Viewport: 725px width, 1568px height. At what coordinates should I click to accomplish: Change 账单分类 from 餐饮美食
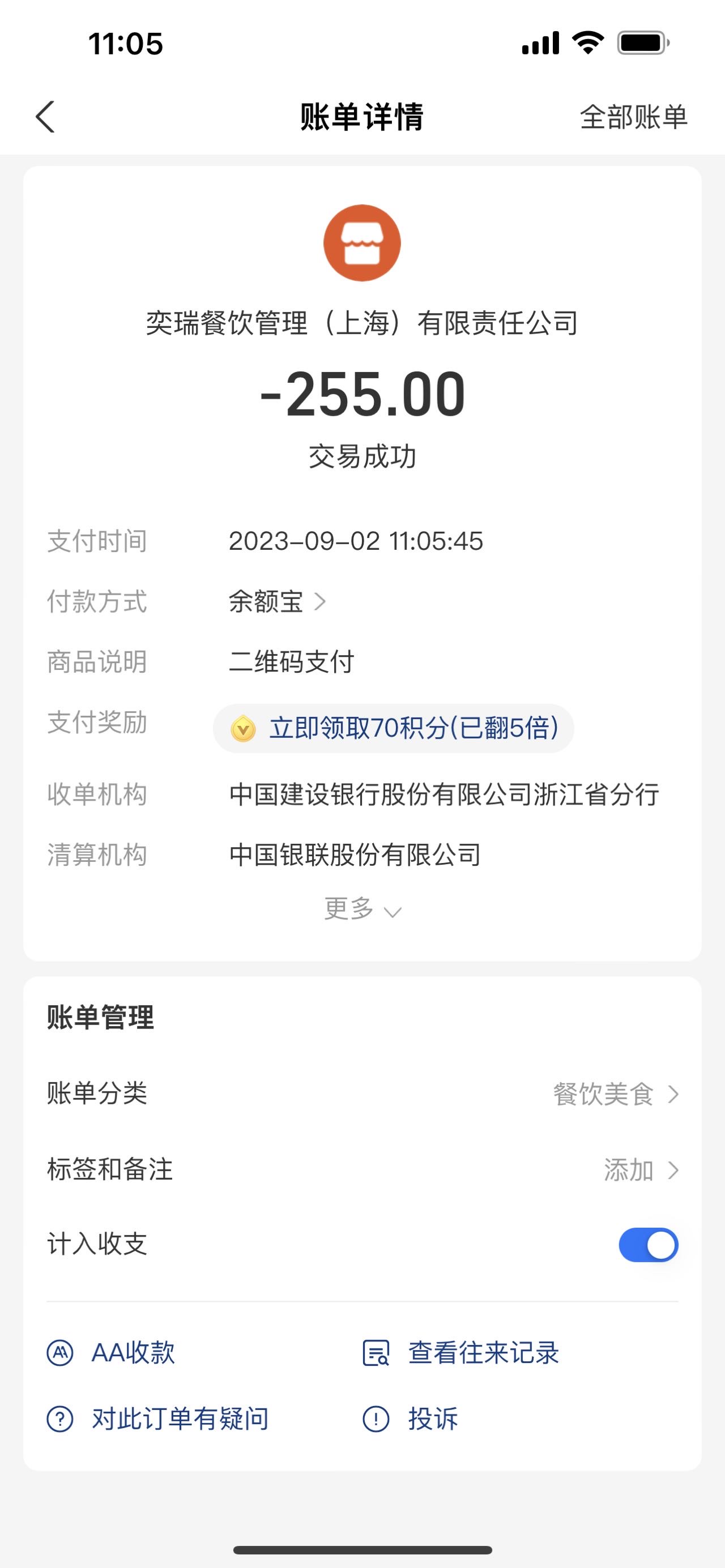(x=362, y=1094)
